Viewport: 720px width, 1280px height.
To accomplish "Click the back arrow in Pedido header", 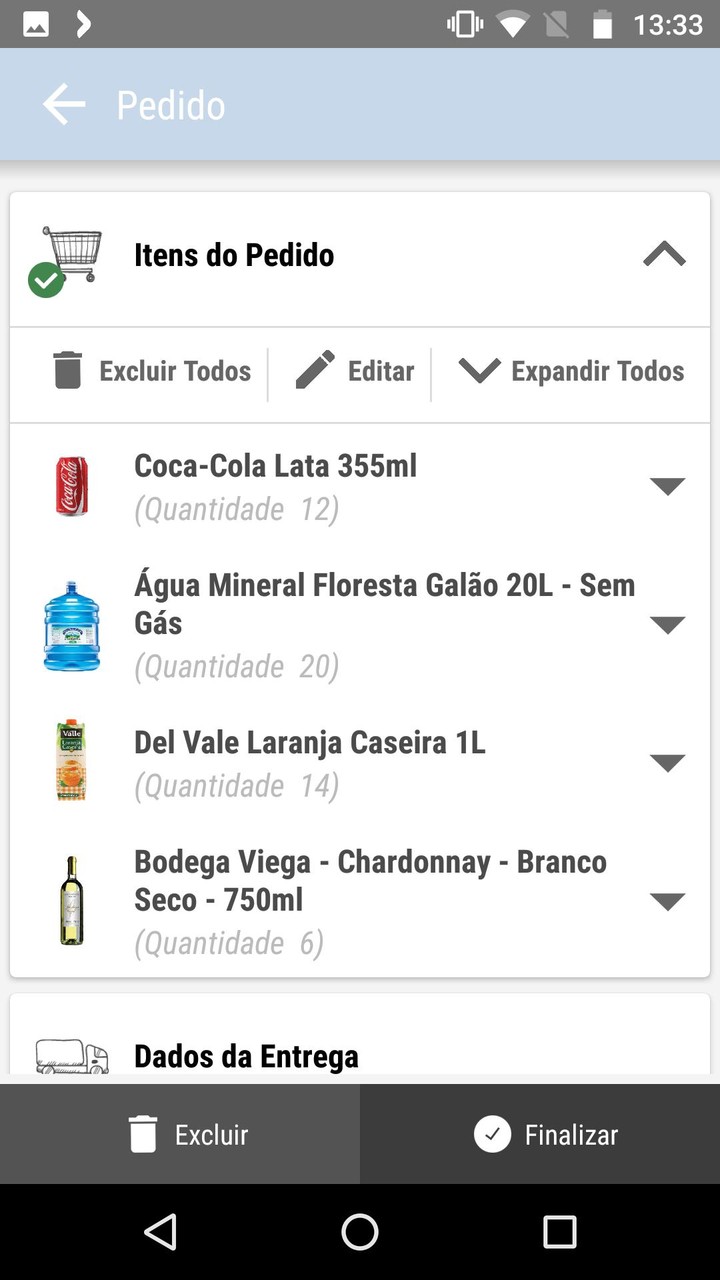I will tap(63, 104).
